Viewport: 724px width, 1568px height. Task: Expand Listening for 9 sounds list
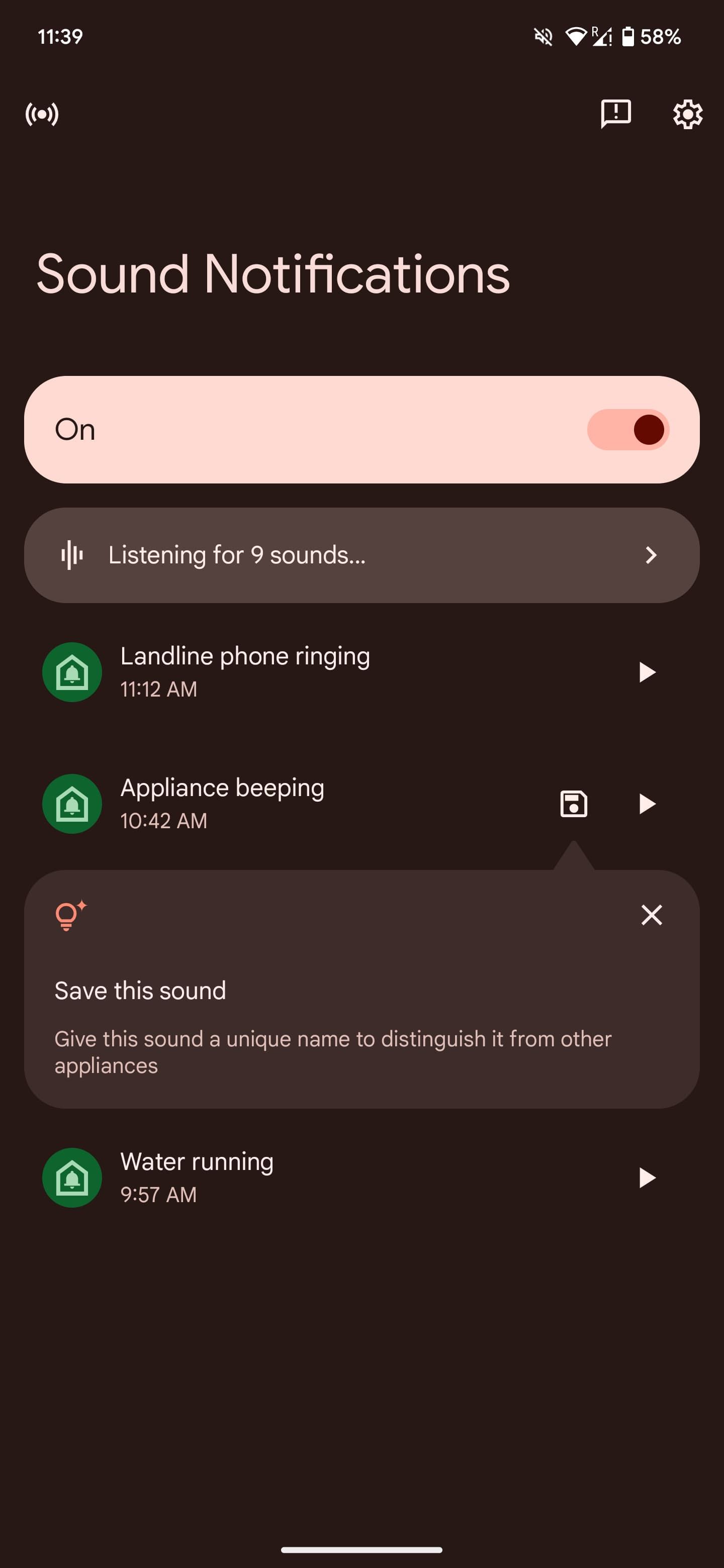click(x=361, y=554)
